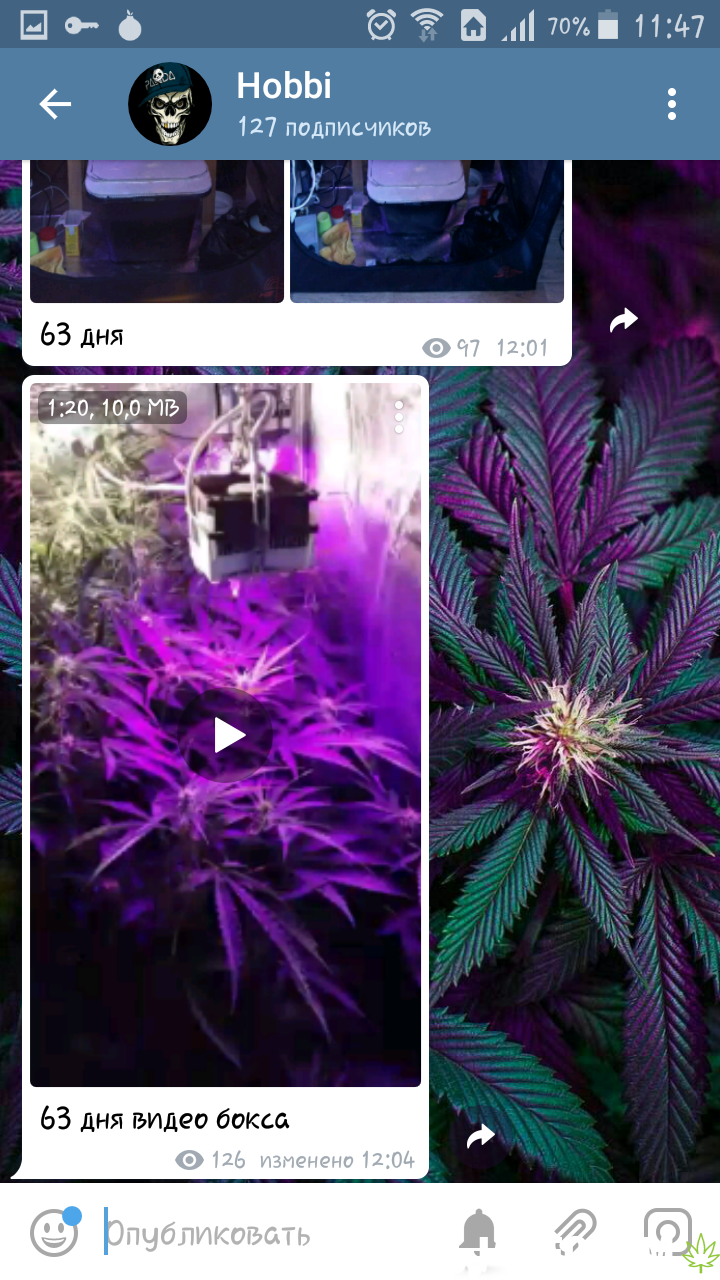Open the right photo in the "63 дня" post

click(427, 231)
